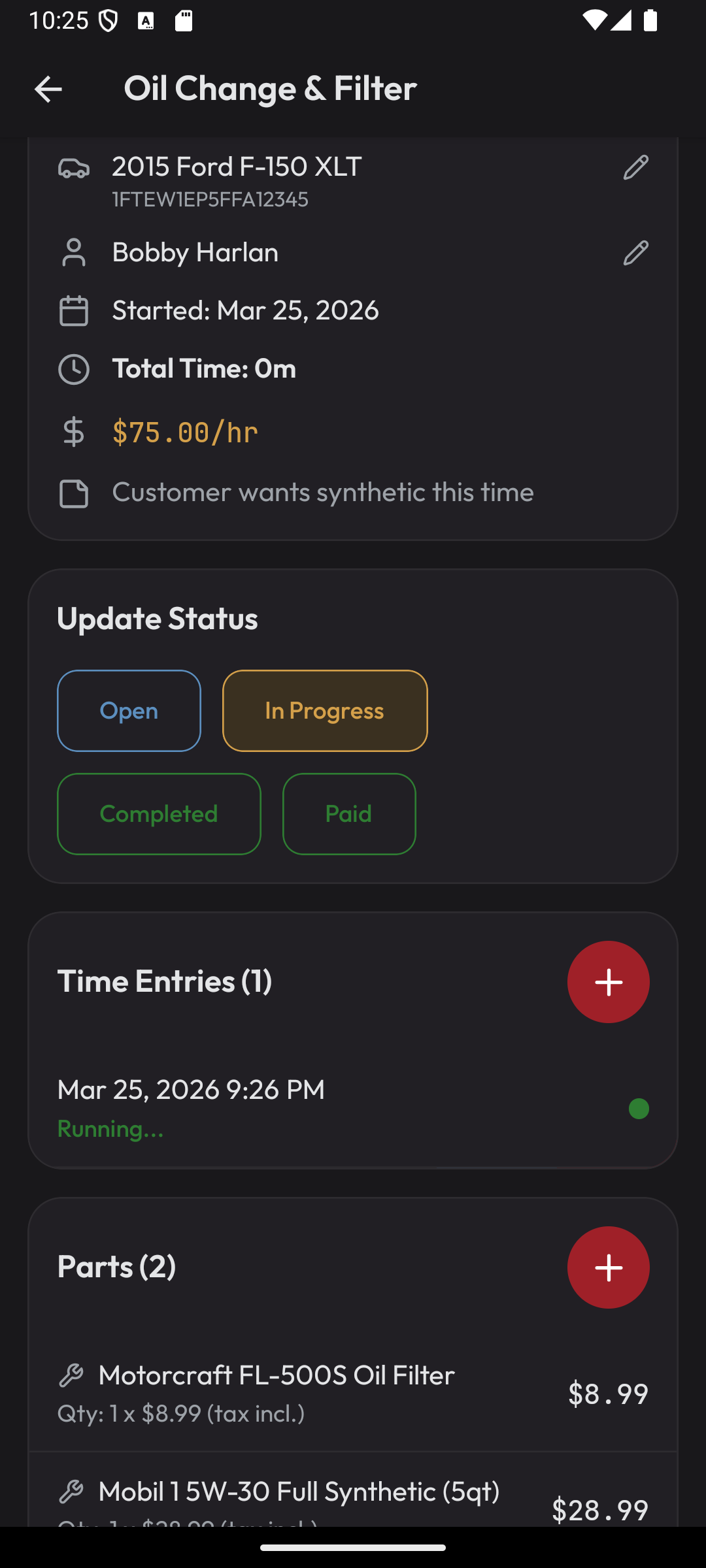The width and height of the screenshot is (706, 1568).
Task: Tap the gesture navigation handle at the bottom
Action: pos(353,1546)
